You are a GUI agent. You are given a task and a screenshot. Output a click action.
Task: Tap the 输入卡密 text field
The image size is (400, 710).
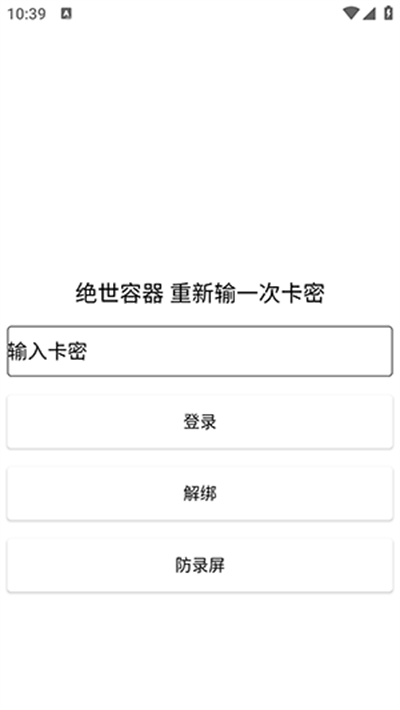click(x=200, y=351)
